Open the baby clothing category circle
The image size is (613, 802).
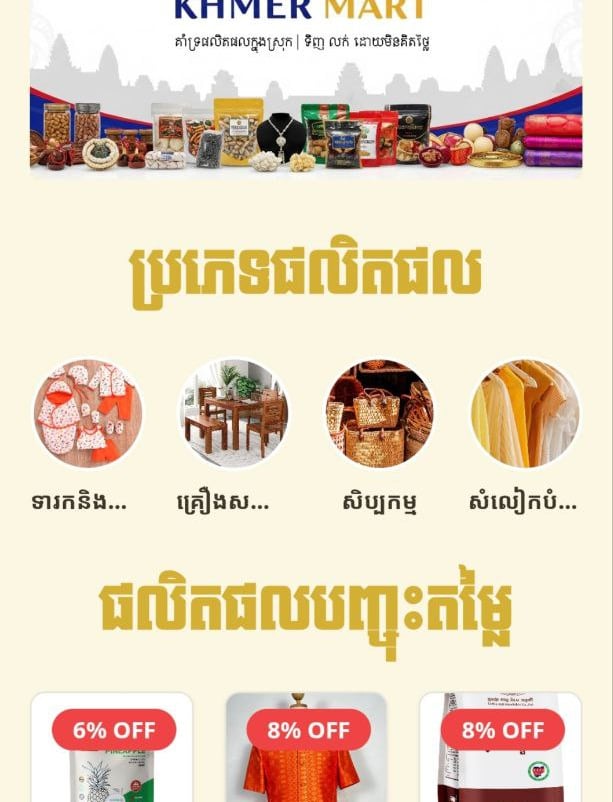click(x=88, y=414)
